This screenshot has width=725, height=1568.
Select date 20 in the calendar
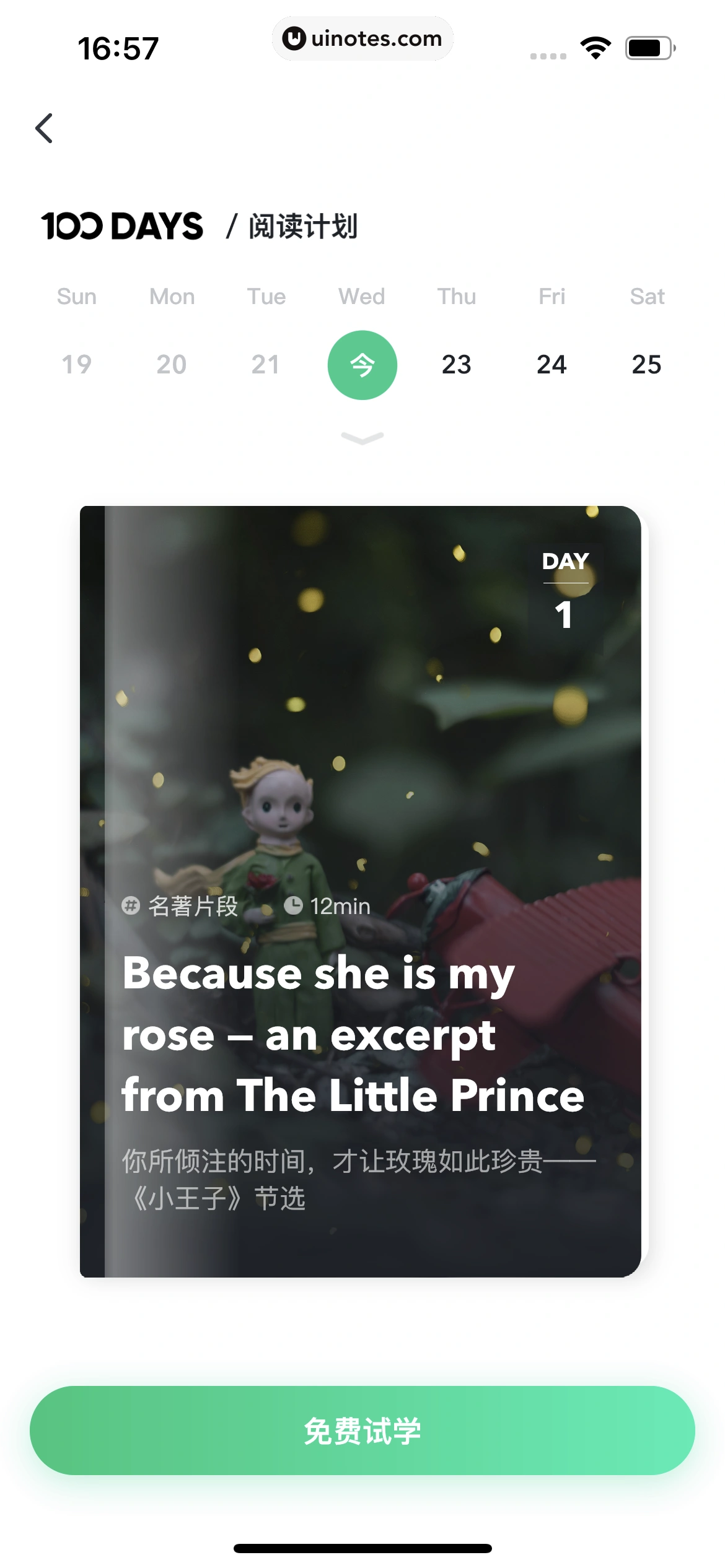tap(172, 365)
